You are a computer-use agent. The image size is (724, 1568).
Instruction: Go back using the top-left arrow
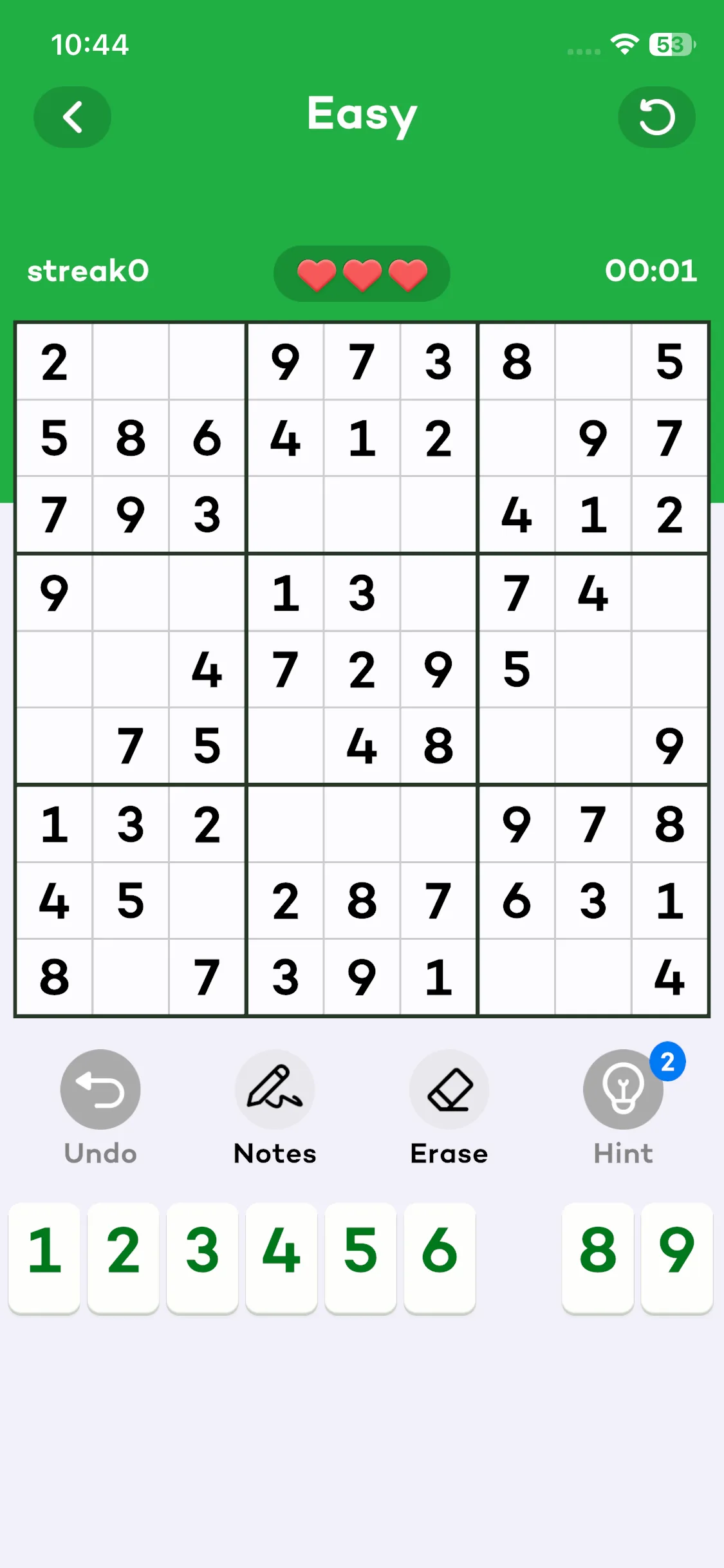[72, 117]
